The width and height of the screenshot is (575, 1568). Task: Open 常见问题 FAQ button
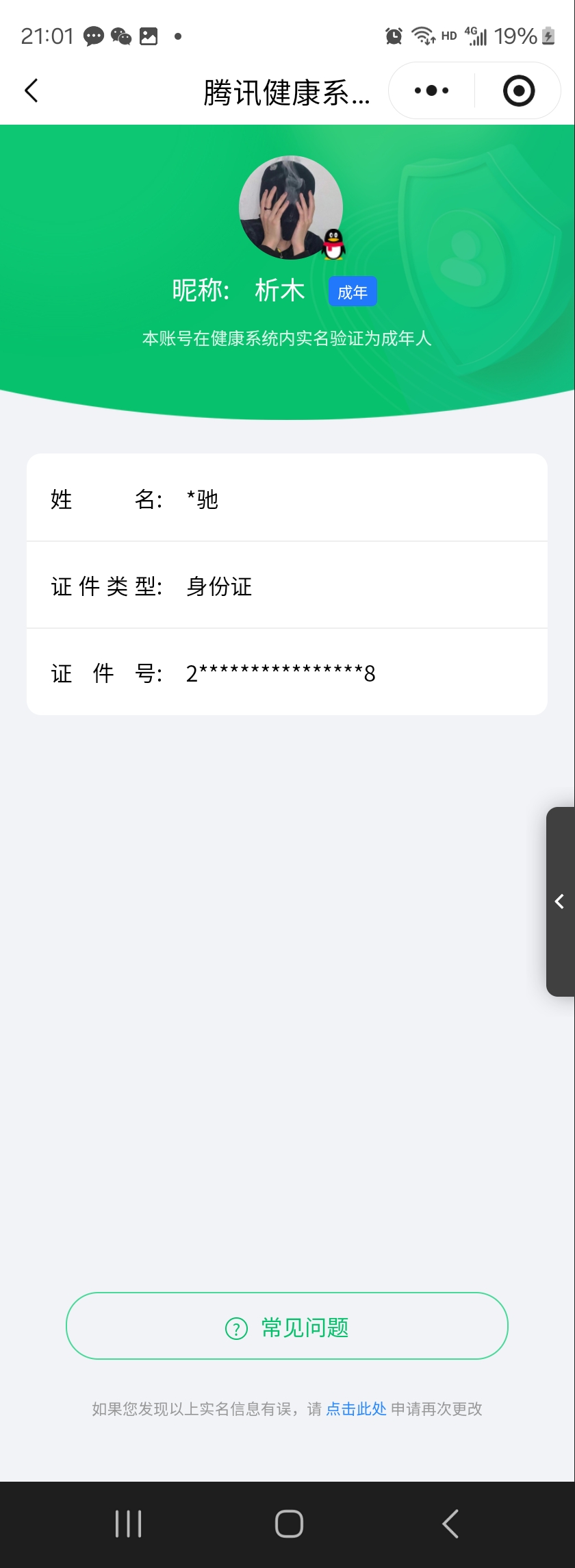[x=287, y=1328]
